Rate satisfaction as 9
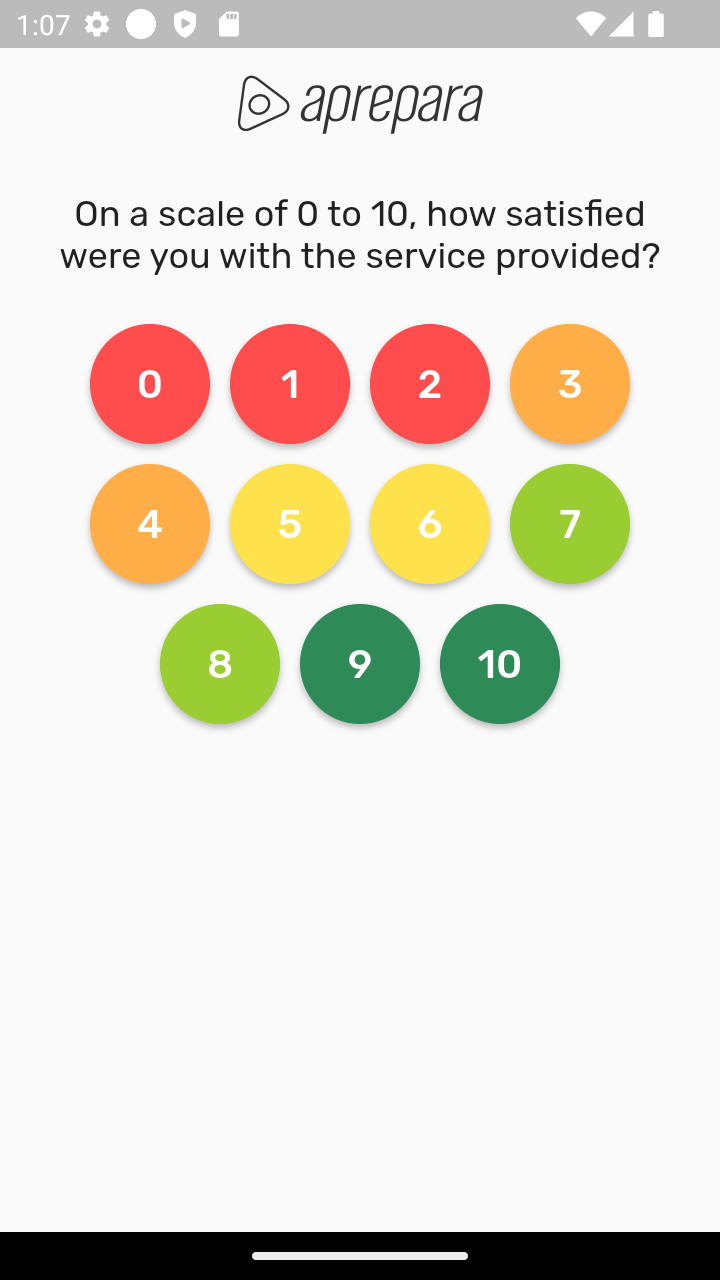This screenshot has width=720, height=1280. click(360, 664)
